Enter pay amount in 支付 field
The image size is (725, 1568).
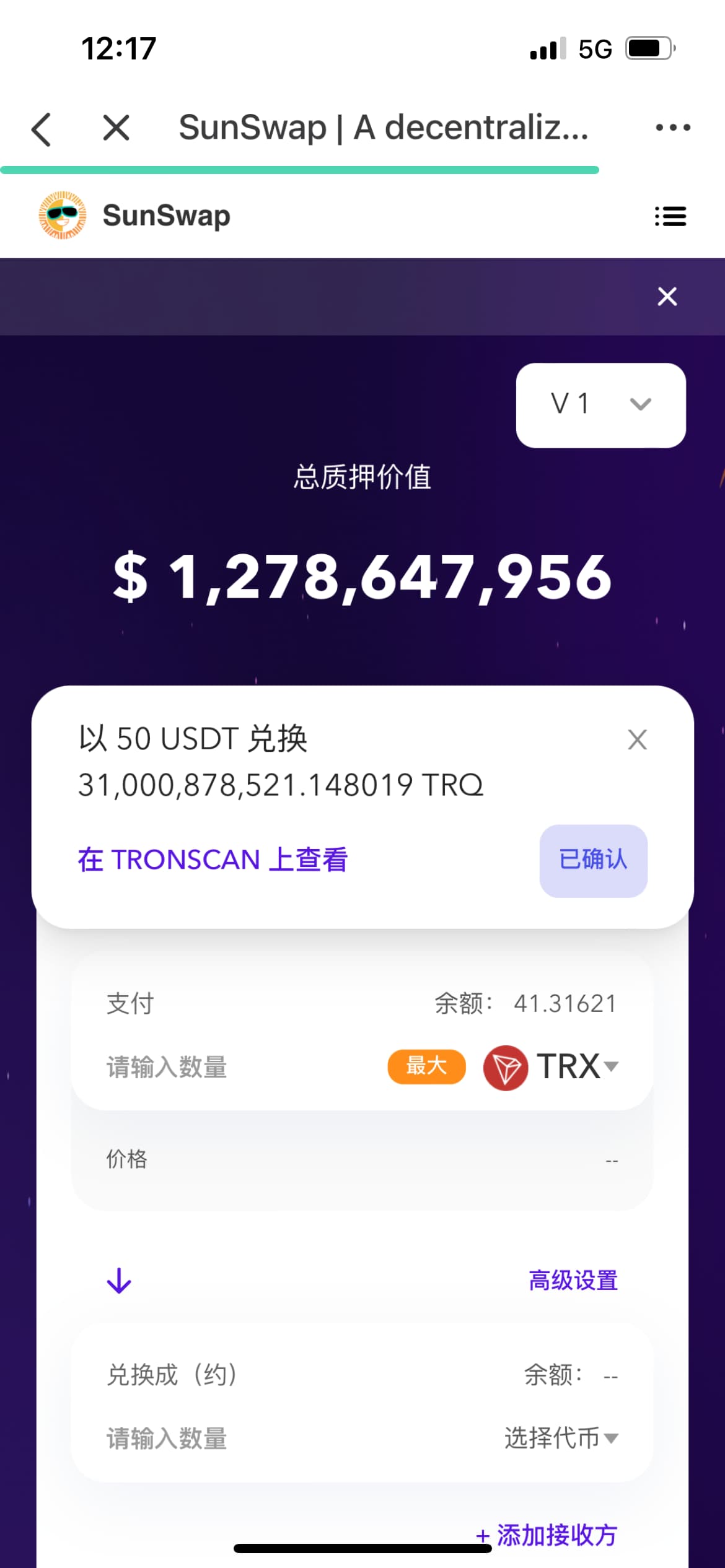pyautogui.click(x=166, y=1067)
